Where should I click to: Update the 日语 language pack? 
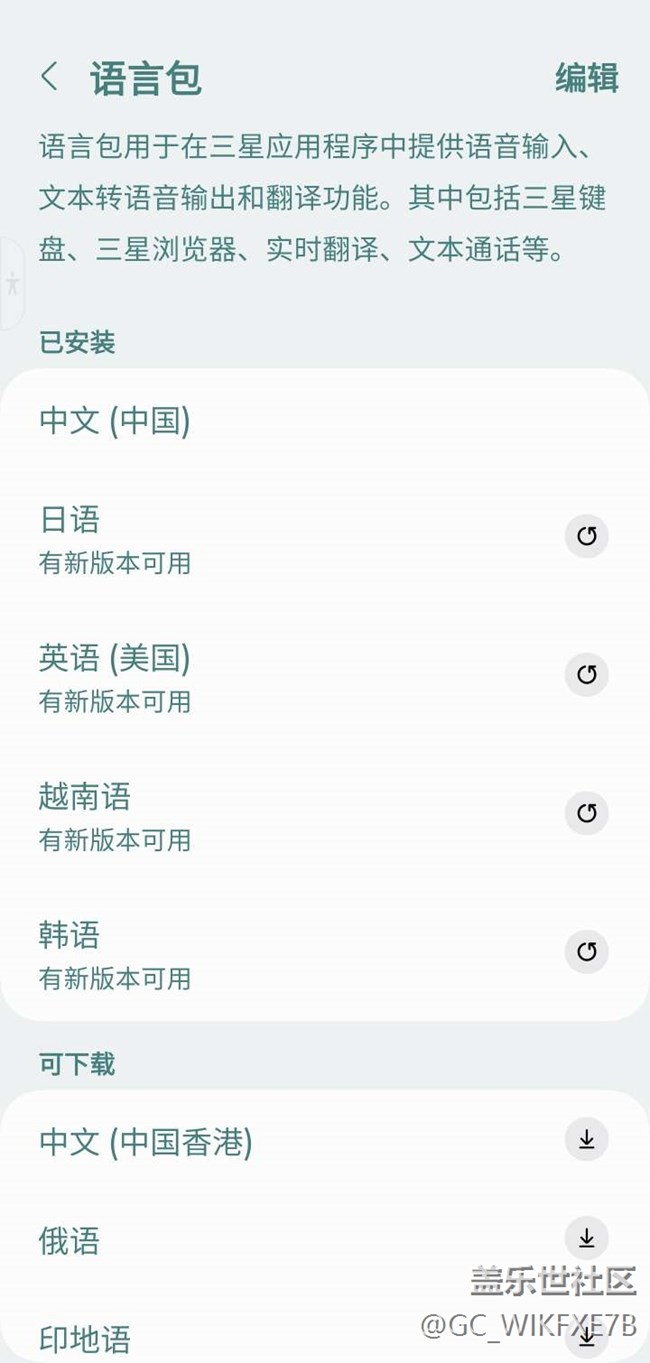(586, 537)
